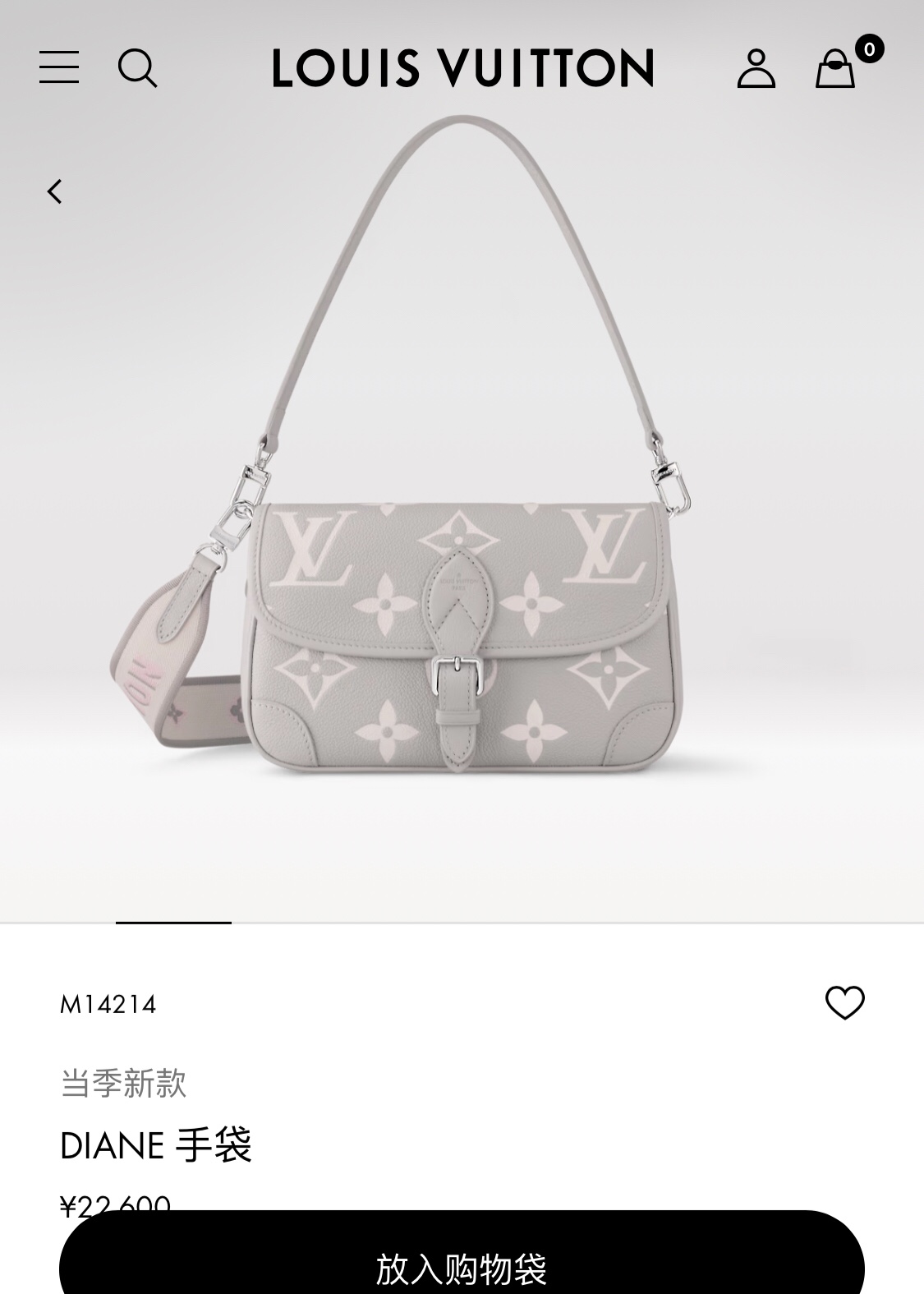Go back with the left arrow
This screenshot has width=924, height=1294.
(x=55, y=191)
